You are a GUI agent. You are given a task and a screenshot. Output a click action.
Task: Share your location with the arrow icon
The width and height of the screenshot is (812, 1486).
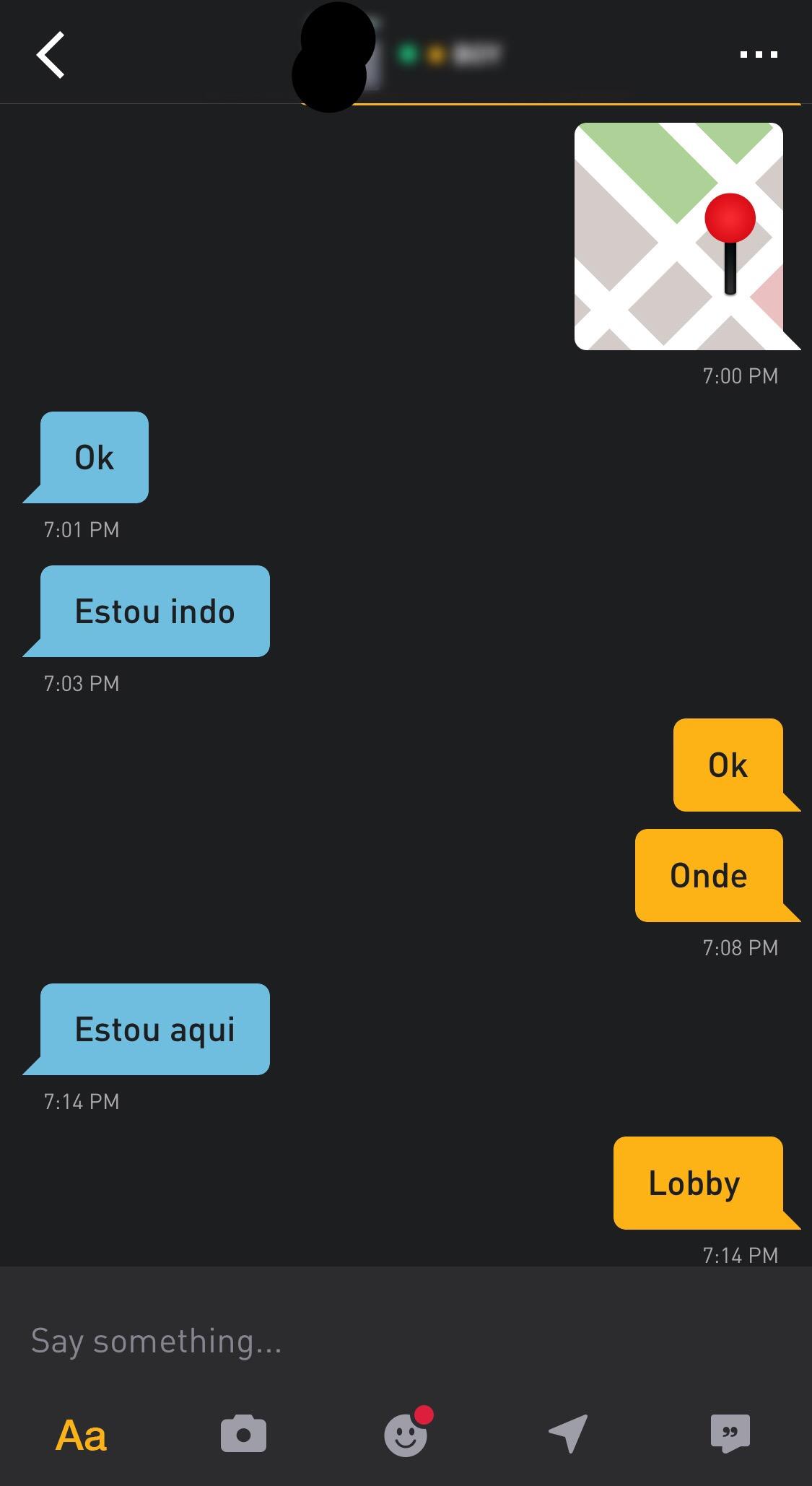(568, 1433)
